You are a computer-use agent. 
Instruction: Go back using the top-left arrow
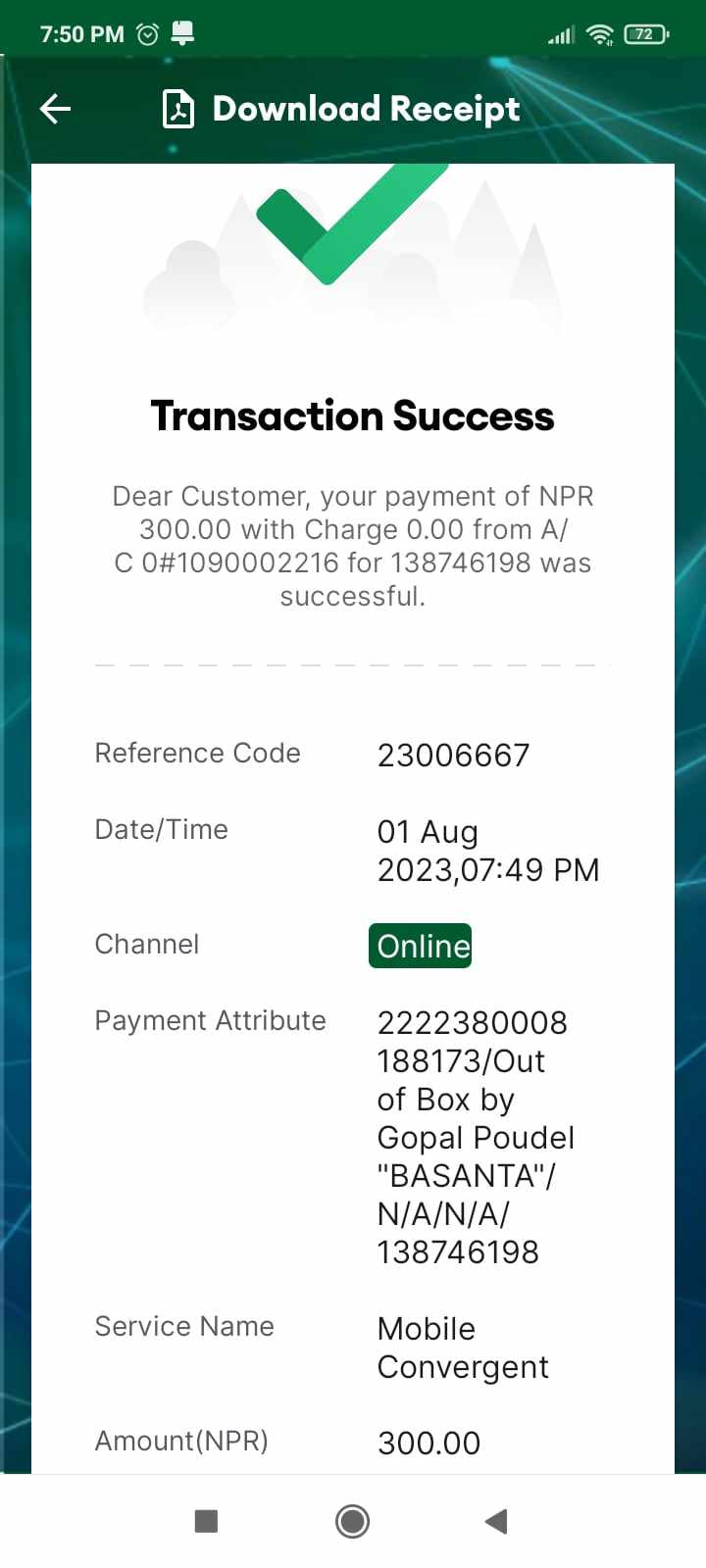(x=56, y=109)
